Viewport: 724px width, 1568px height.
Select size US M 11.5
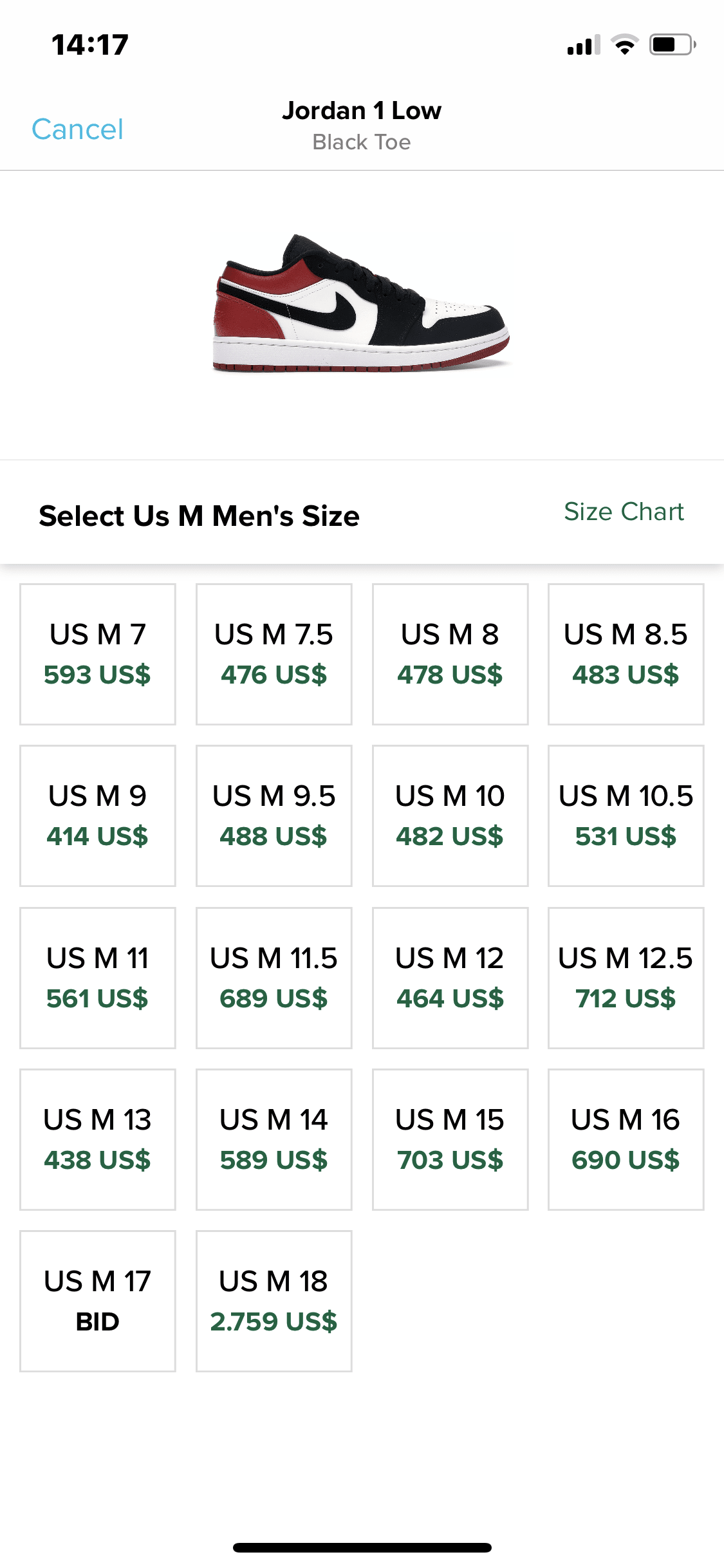point(274,978)
